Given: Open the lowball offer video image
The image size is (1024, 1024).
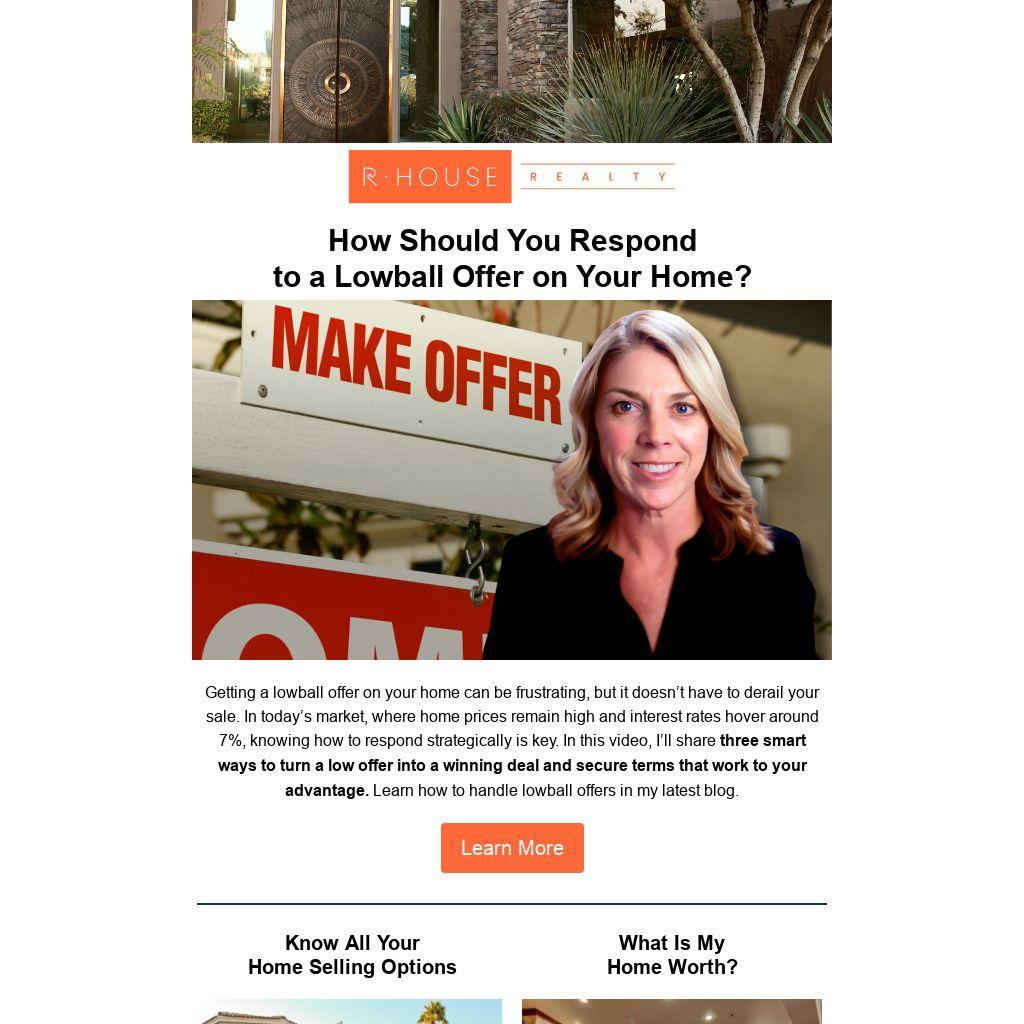Looking at the screenshot, I should click(x=512, y=480).
